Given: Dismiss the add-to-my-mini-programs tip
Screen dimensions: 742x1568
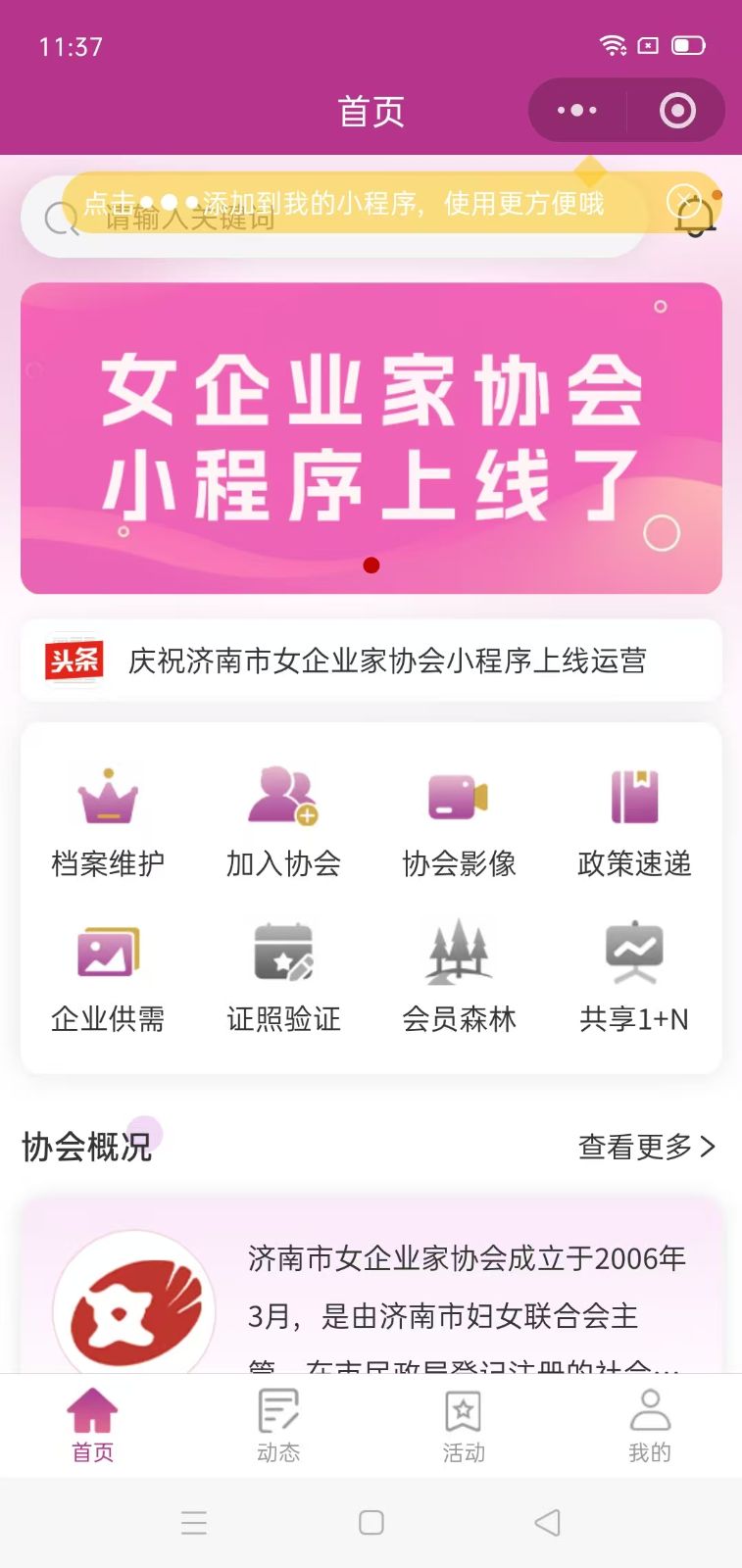Looking at the screenshot, I should [x=682, y=202].
